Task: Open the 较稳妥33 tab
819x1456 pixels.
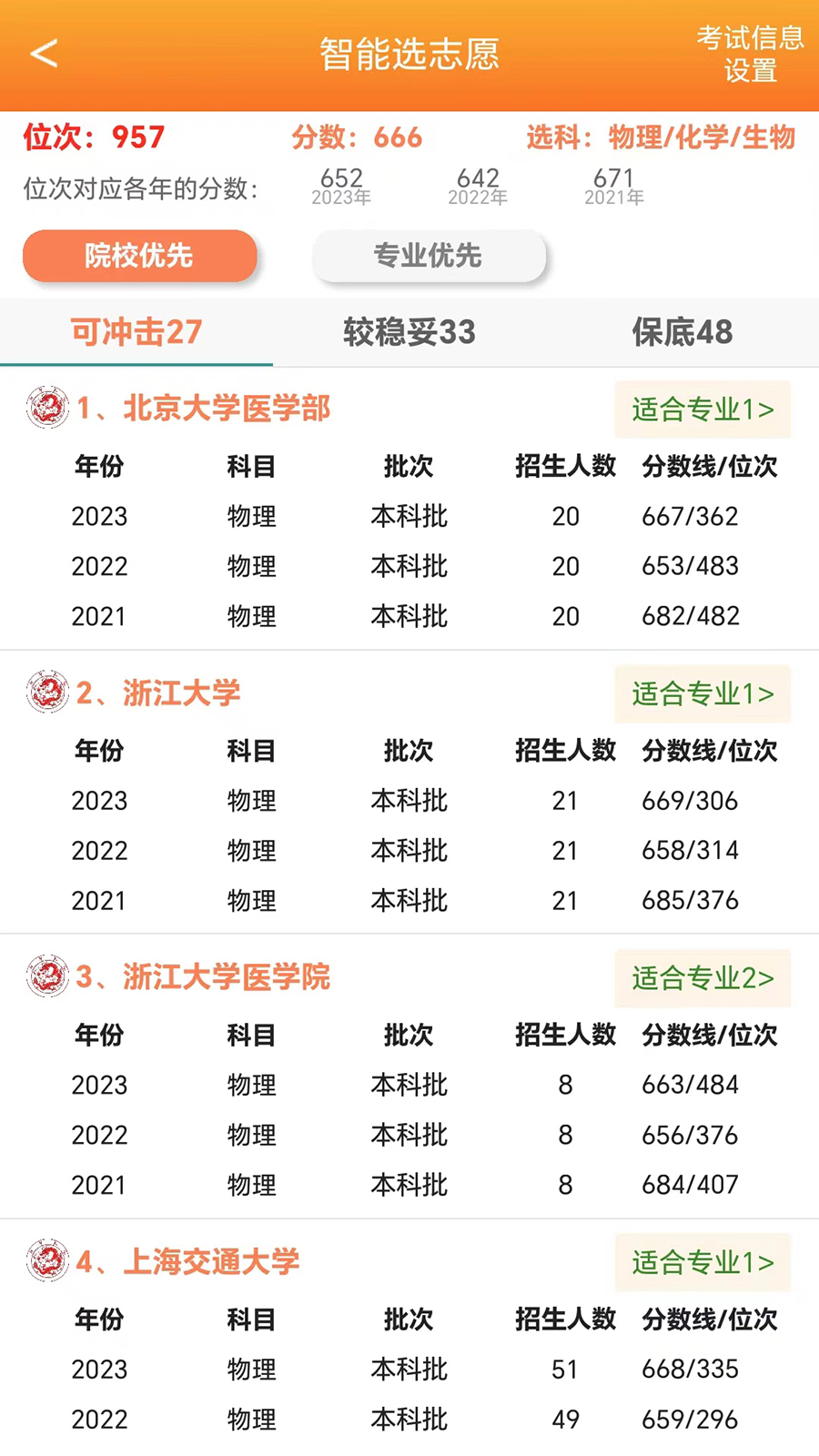Action: 409,332
